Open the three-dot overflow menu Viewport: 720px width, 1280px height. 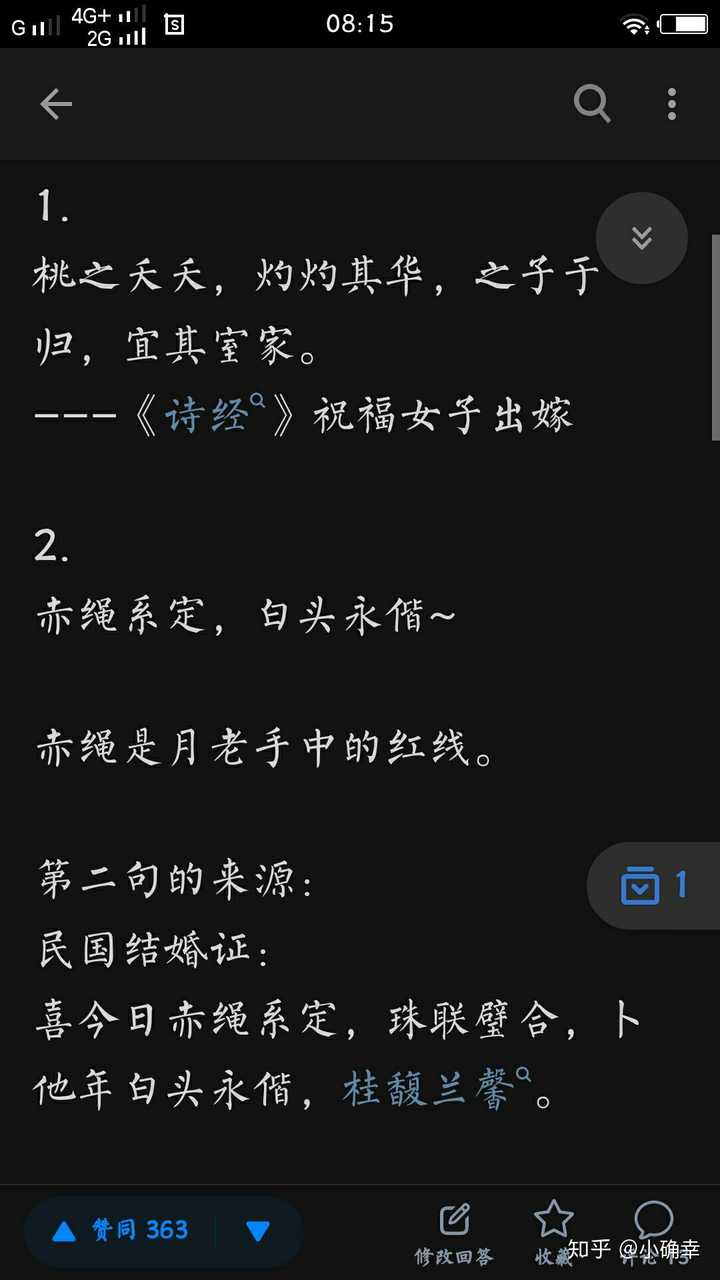[x=672, y=103]
